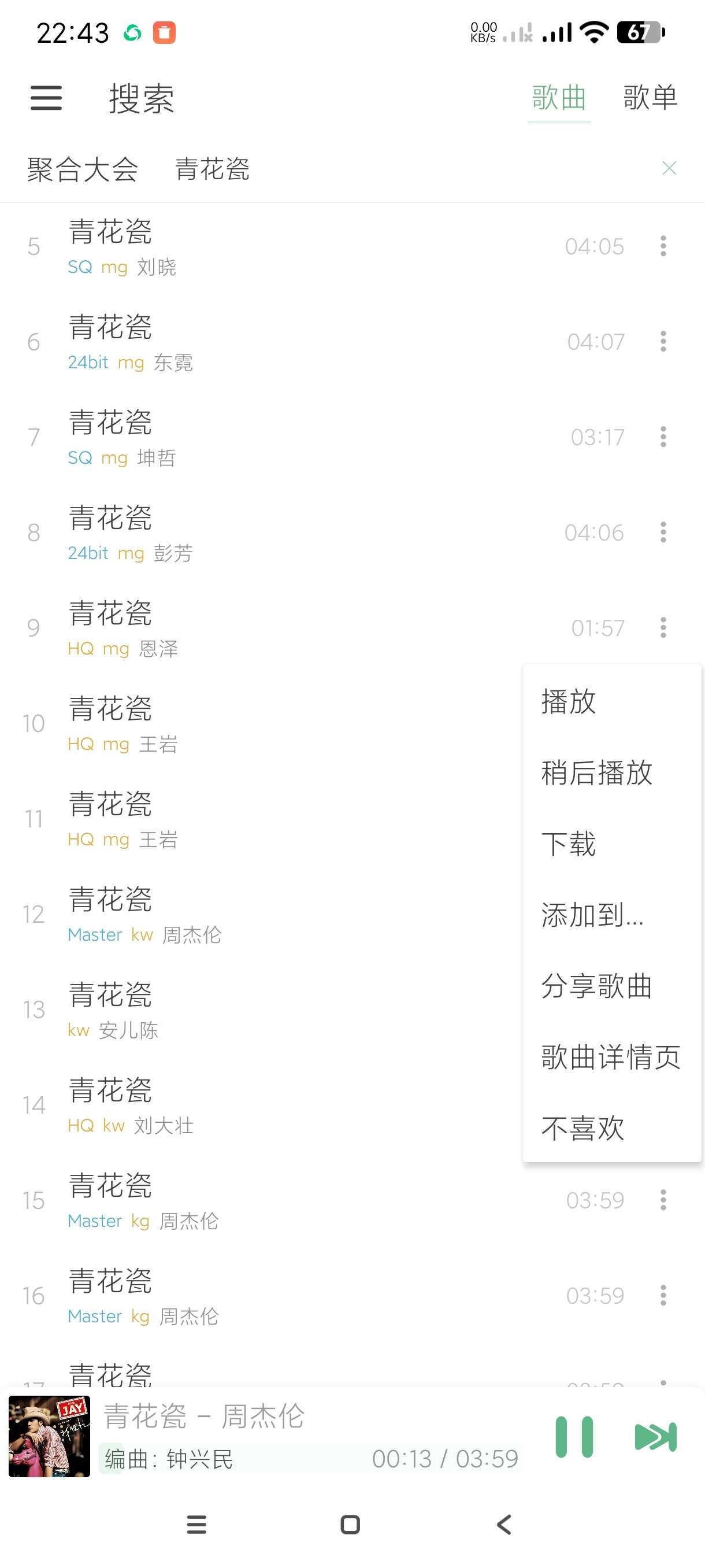Select 稍后播放 from the popup menu

point(597,772)
